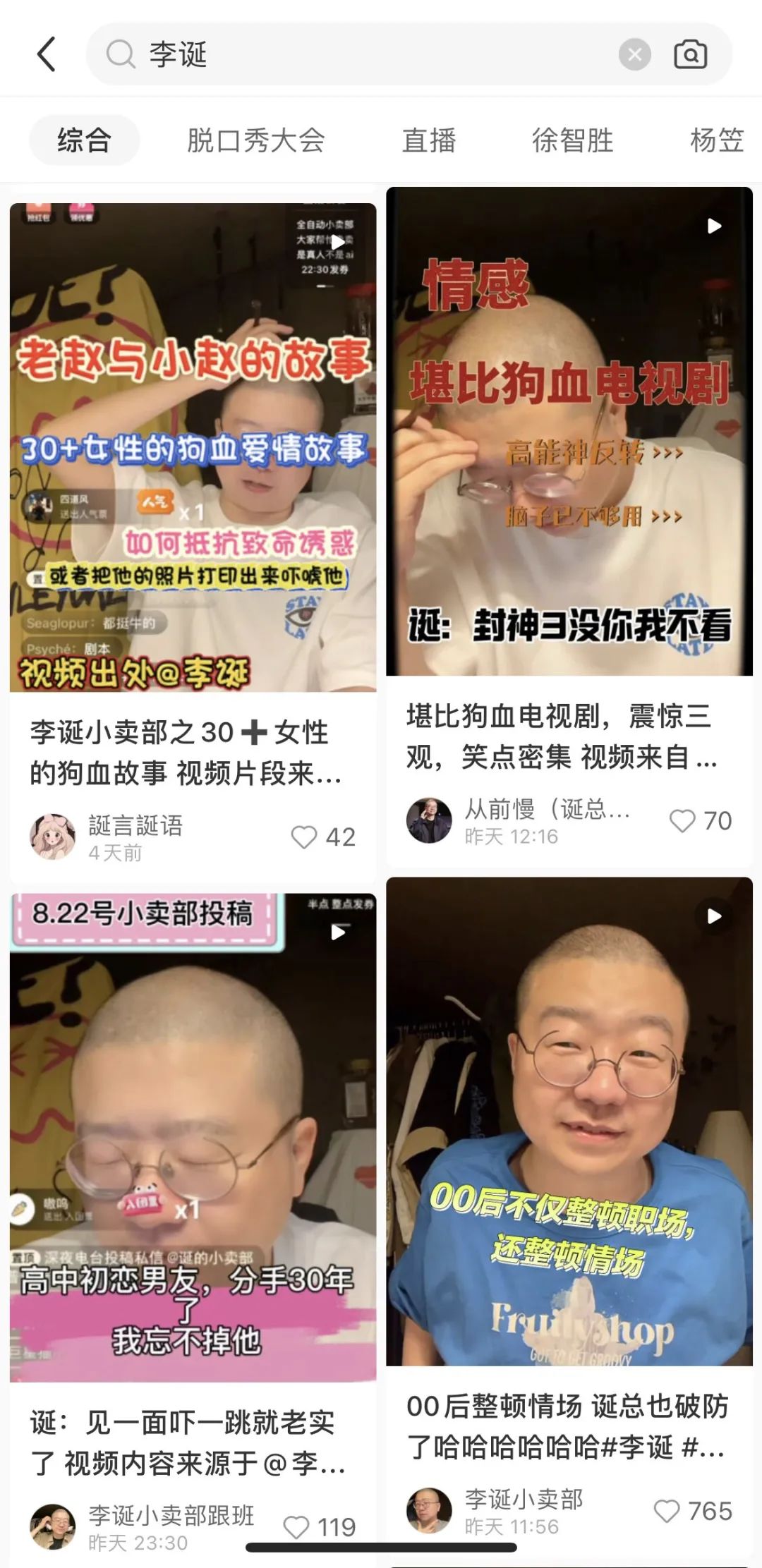This screenshot has height=1568, width=762.
Task: Like the post by 李诞小卖部跟班
Action: coord(296,1527)
